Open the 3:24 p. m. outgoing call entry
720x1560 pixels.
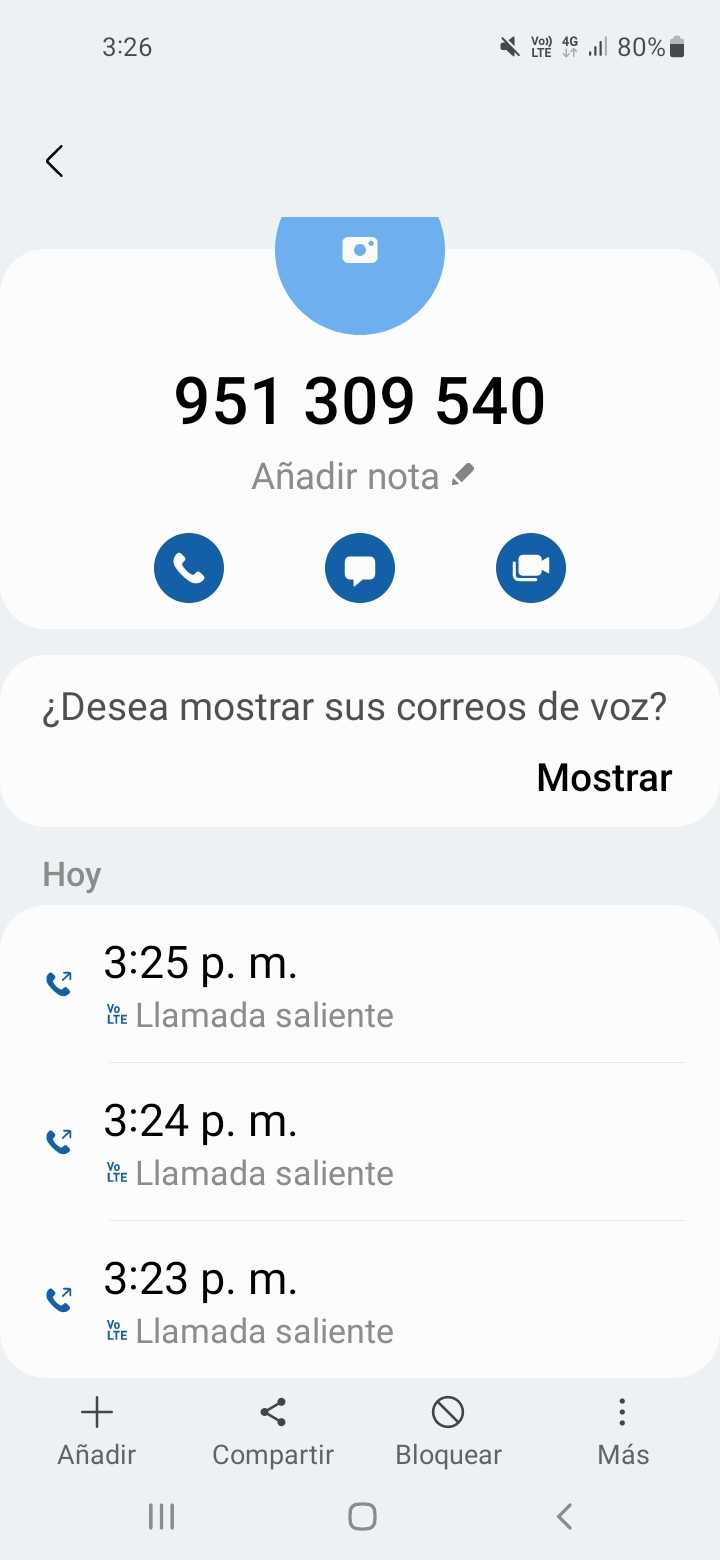coord(360,1143)
